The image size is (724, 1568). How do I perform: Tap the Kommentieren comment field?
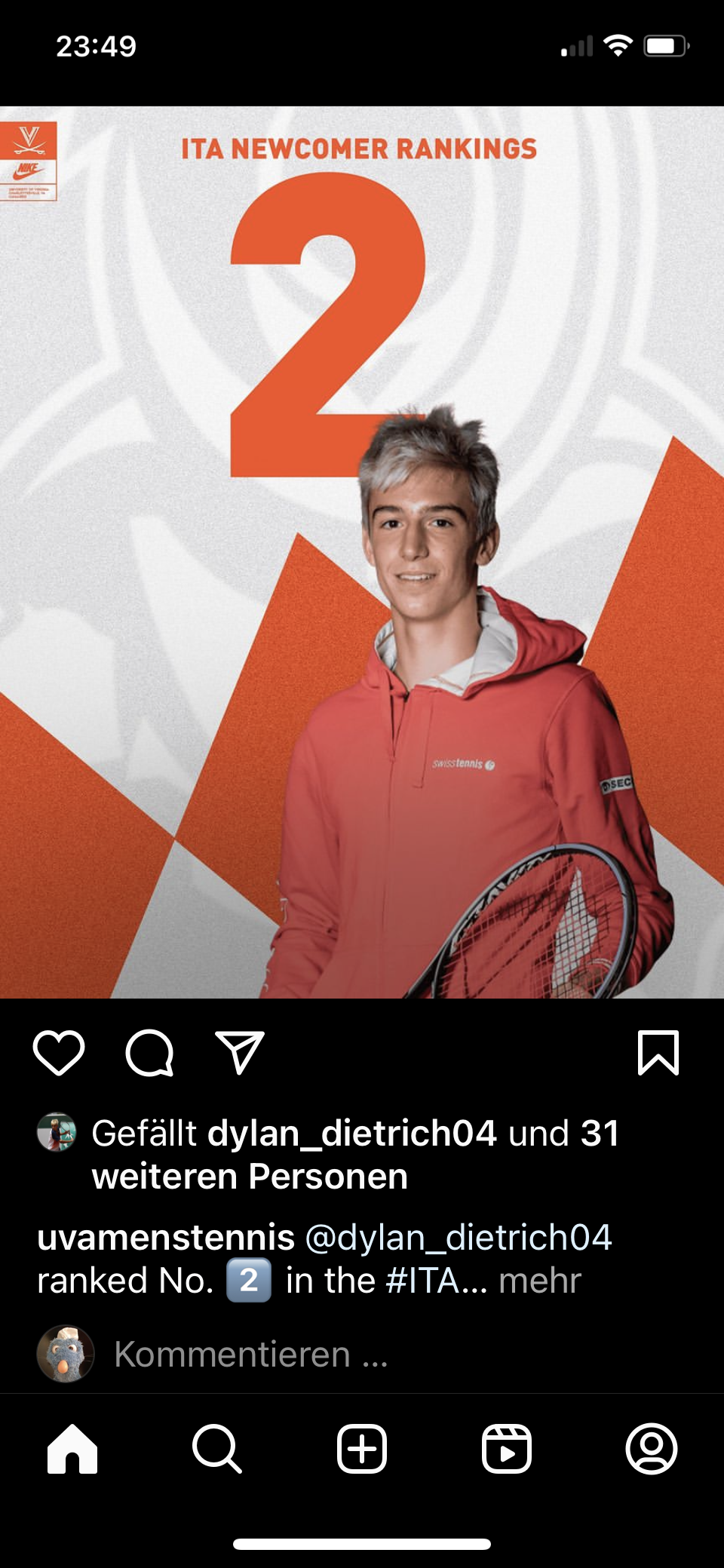251,1355
